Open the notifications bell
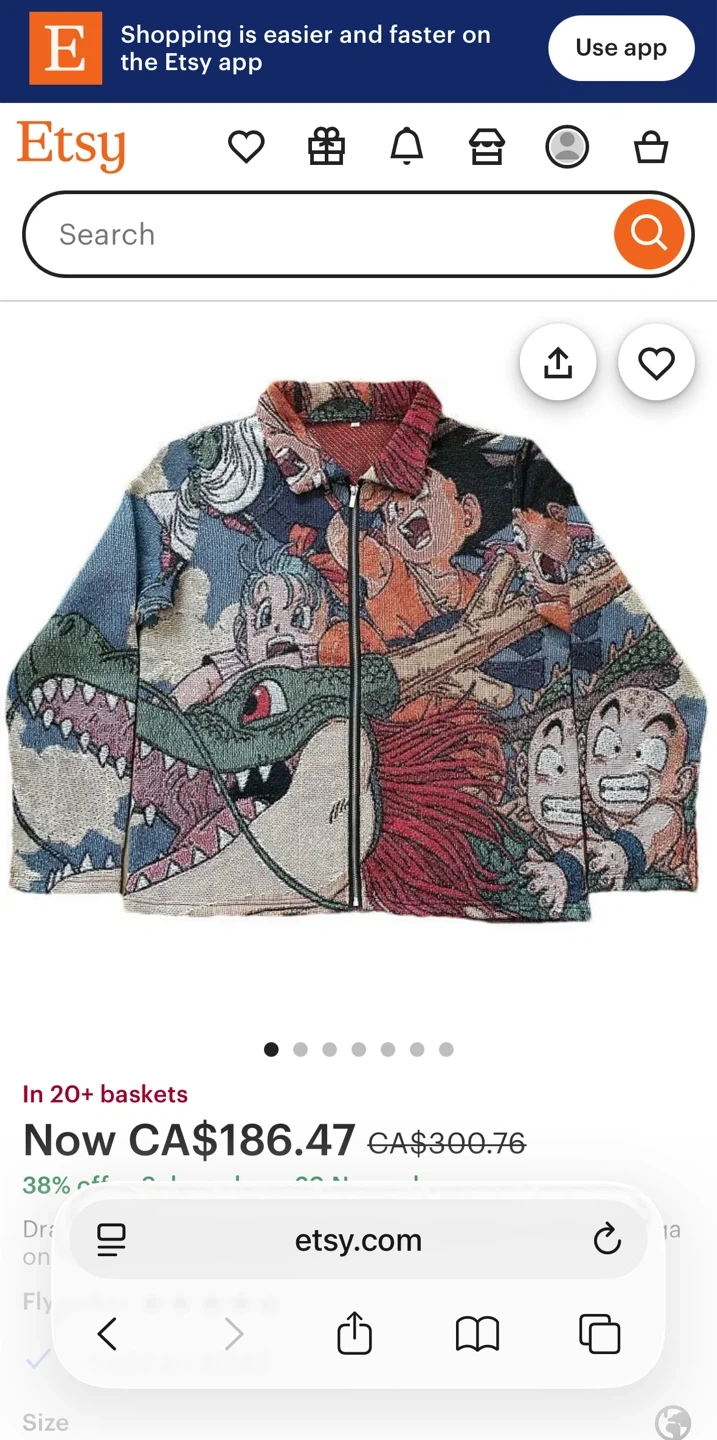The image size is (717, 1440). (406, 148)
